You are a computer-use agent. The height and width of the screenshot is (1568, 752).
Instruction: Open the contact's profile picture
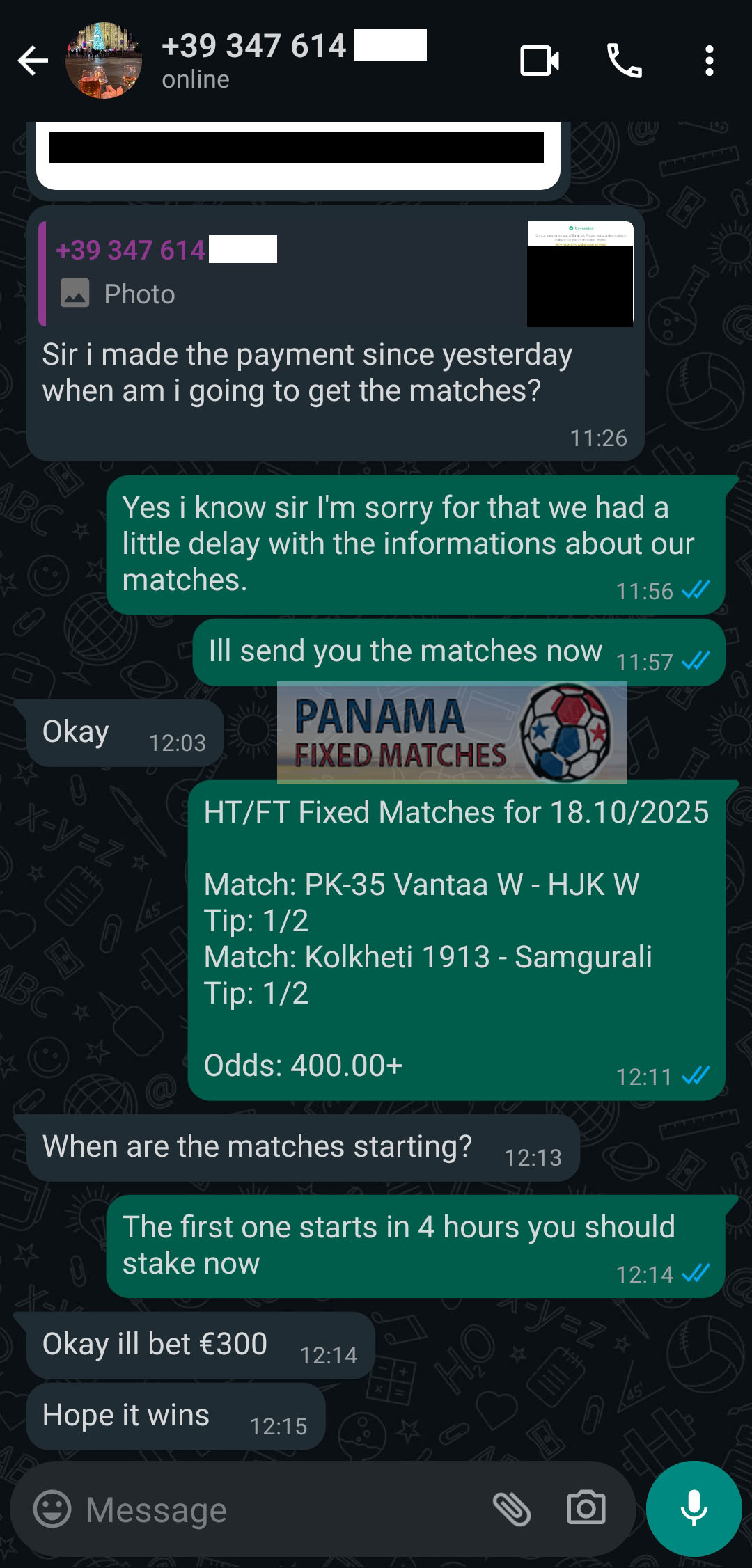pos(104,61)
